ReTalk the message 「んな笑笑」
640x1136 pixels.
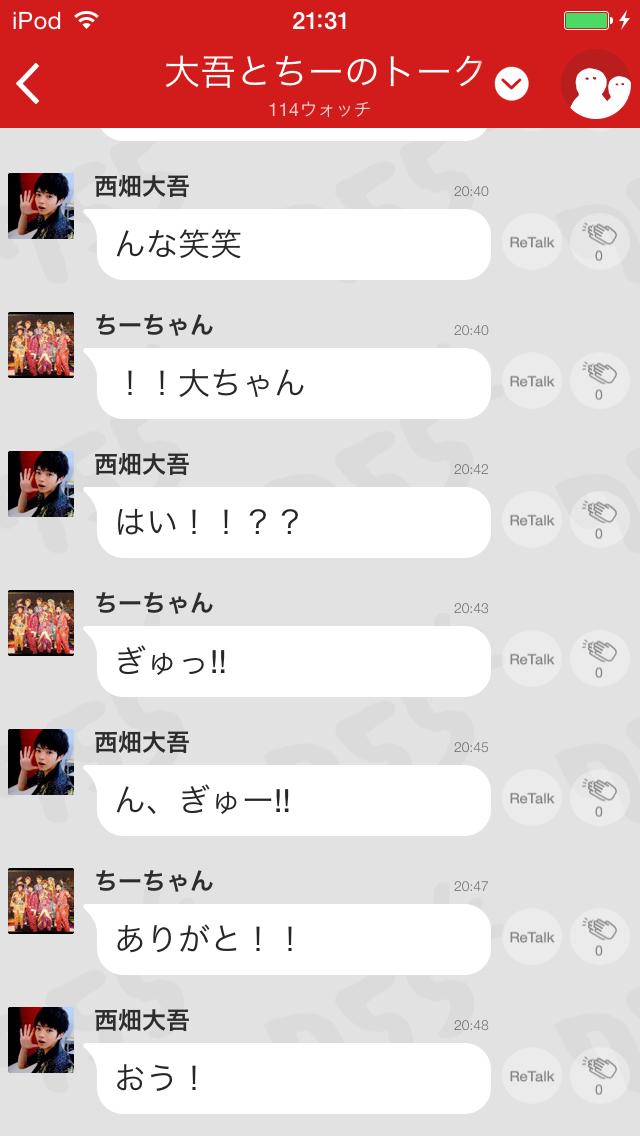coord(531,243)
